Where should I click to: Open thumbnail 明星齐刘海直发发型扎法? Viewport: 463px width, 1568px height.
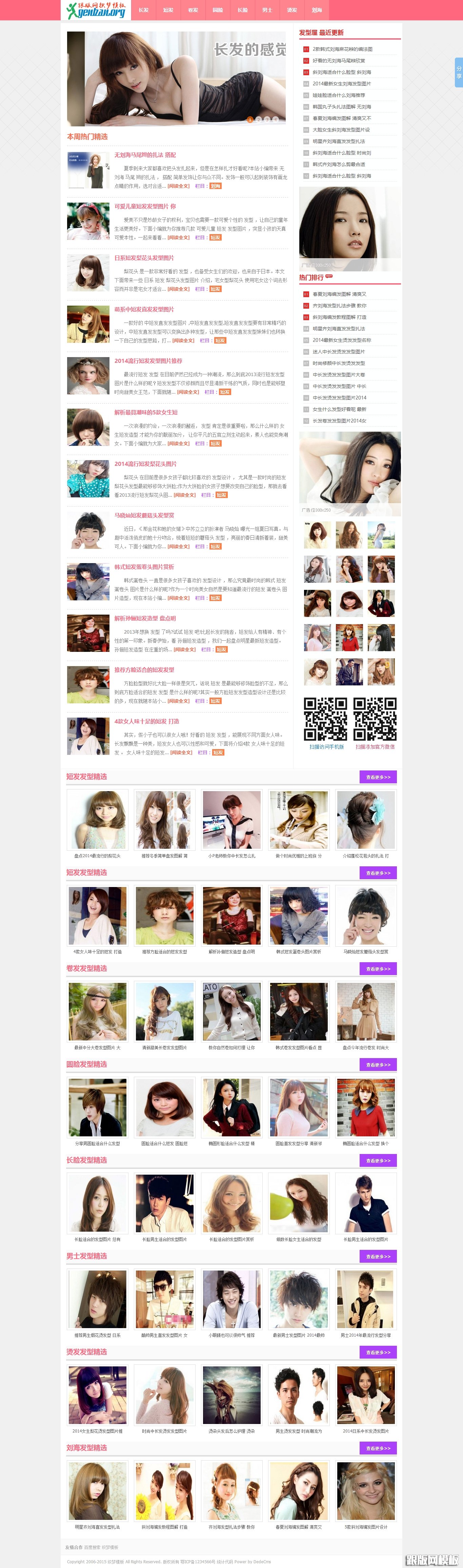tap(98, 1491)
